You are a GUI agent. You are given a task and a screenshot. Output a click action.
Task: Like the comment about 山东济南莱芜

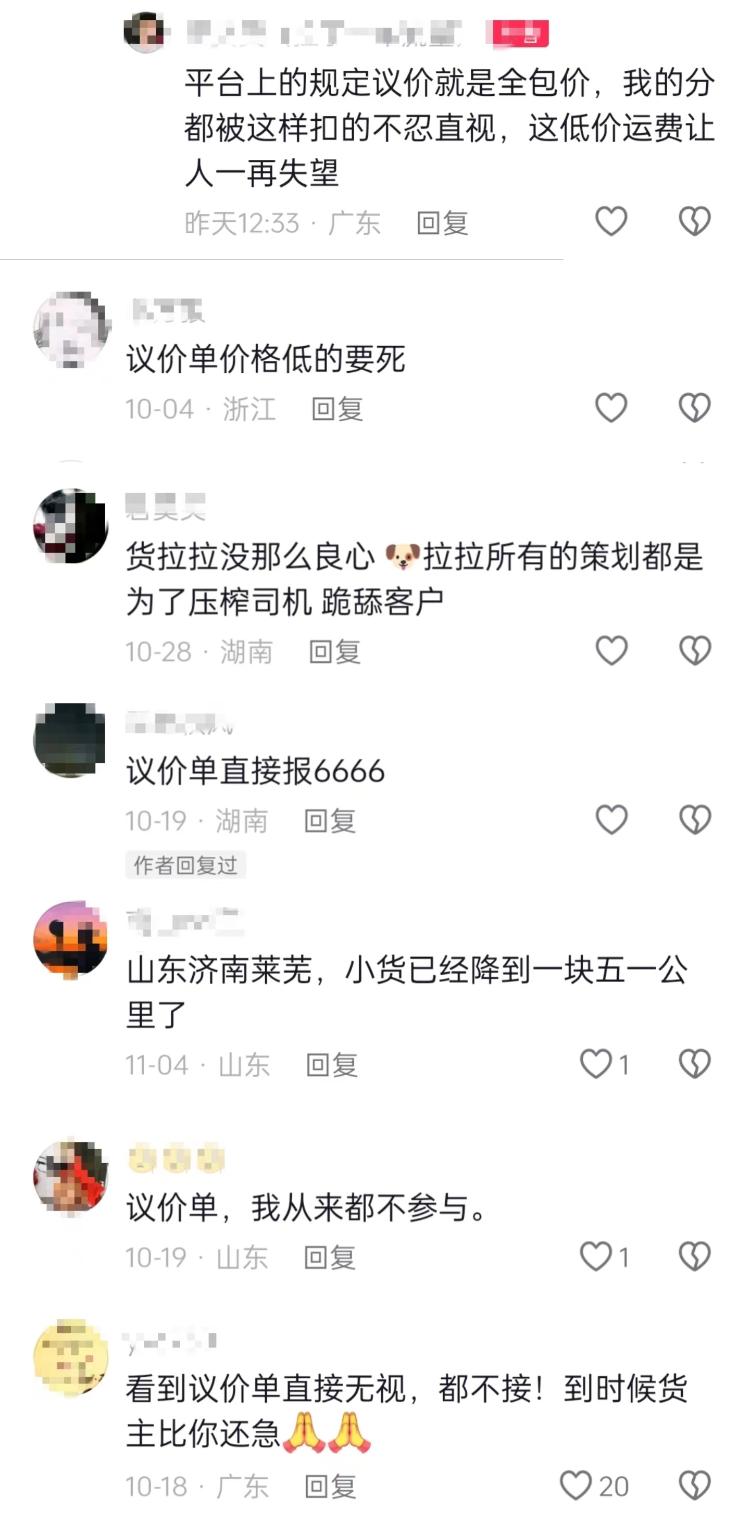coord(597,1064)
